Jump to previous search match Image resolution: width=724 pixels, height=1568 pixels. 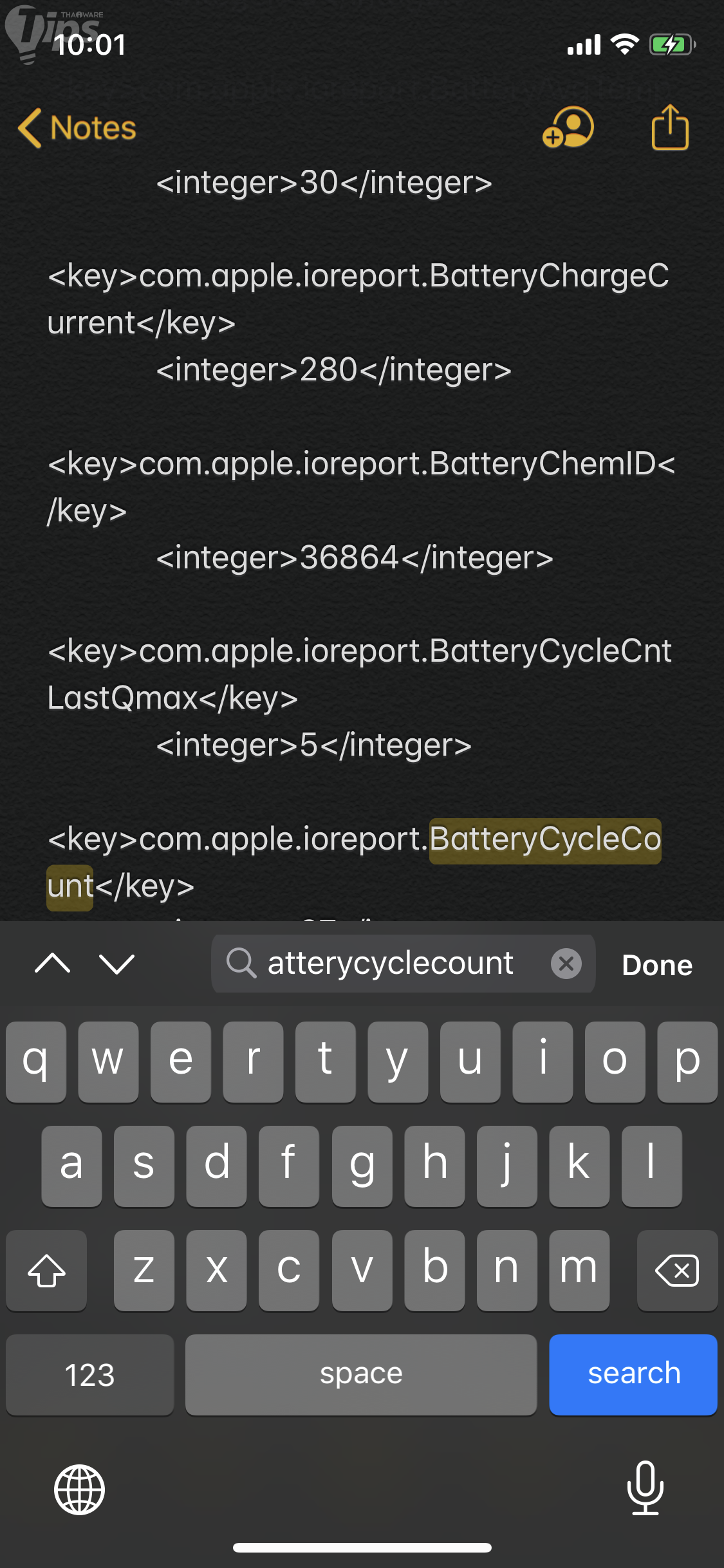pyautogui.click(x=53, y=964)
